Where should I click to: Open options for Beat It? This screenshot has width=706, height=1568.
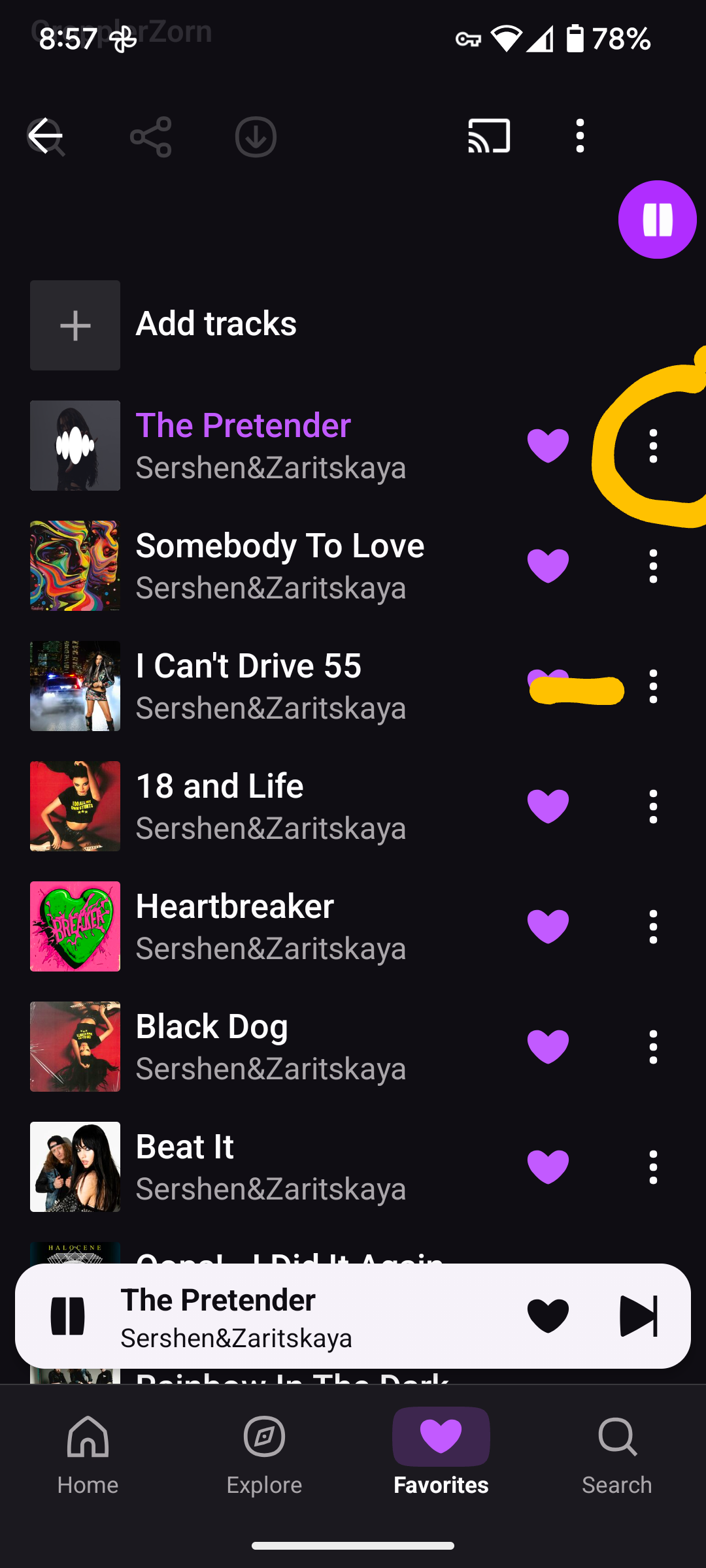[652, 1167]
